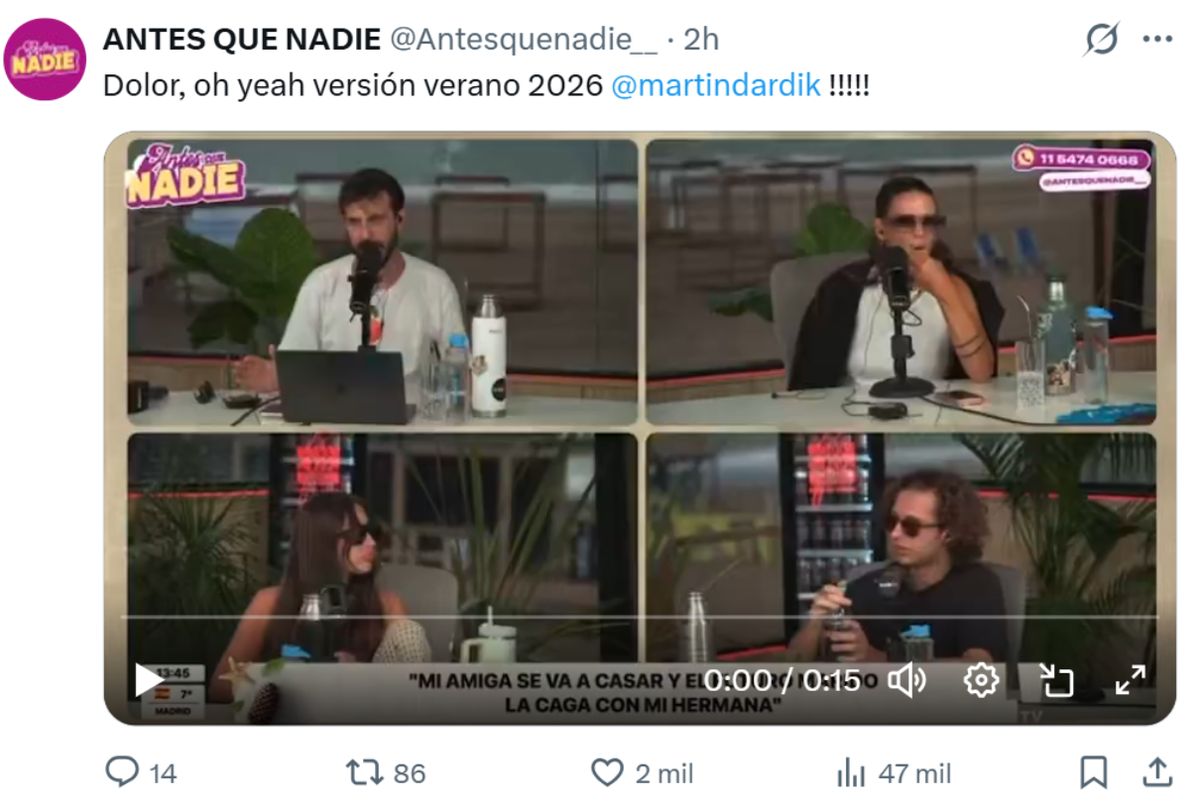View post analytics showing 47 mil

click(x=851, y=772)
